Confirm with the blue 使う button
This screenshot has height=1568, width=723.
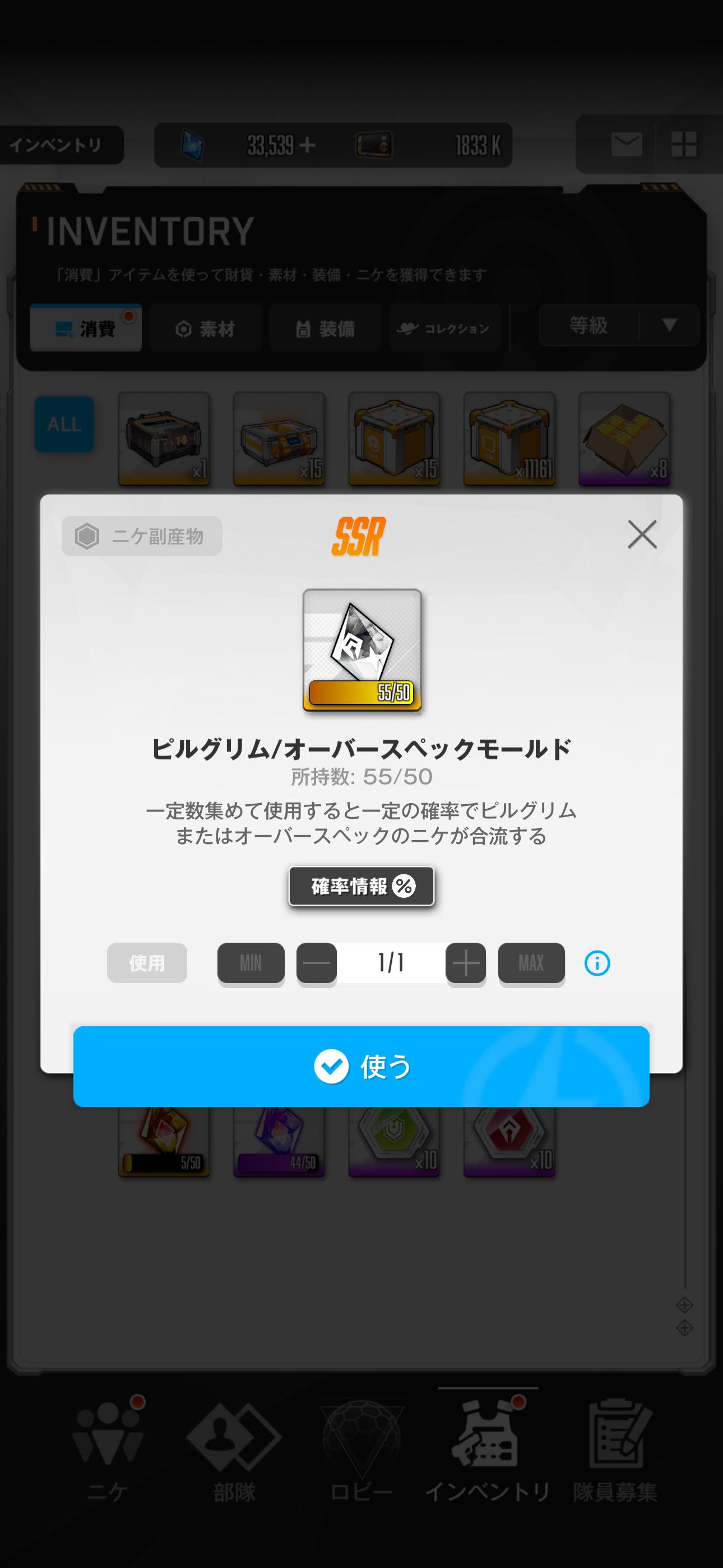[x=361, y=1067]
